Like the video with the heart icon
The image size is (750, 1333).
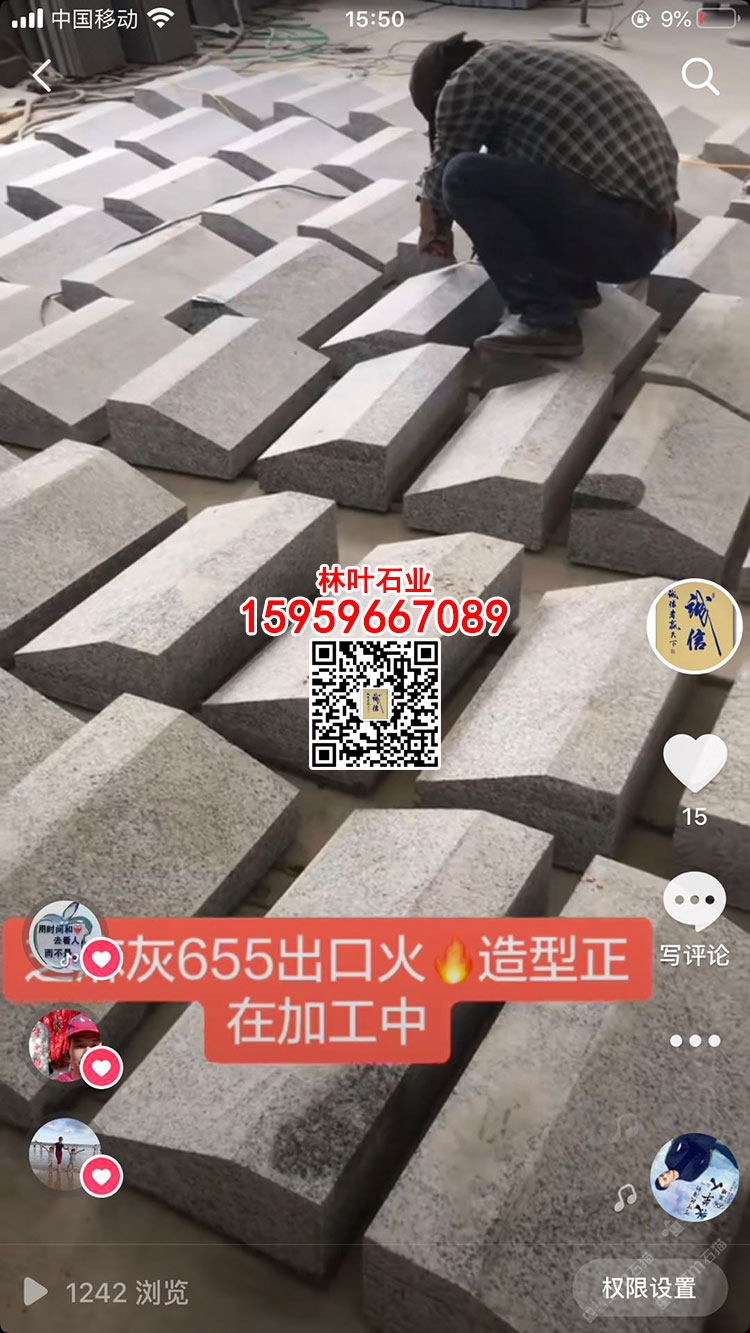click(x=695, y=765)
